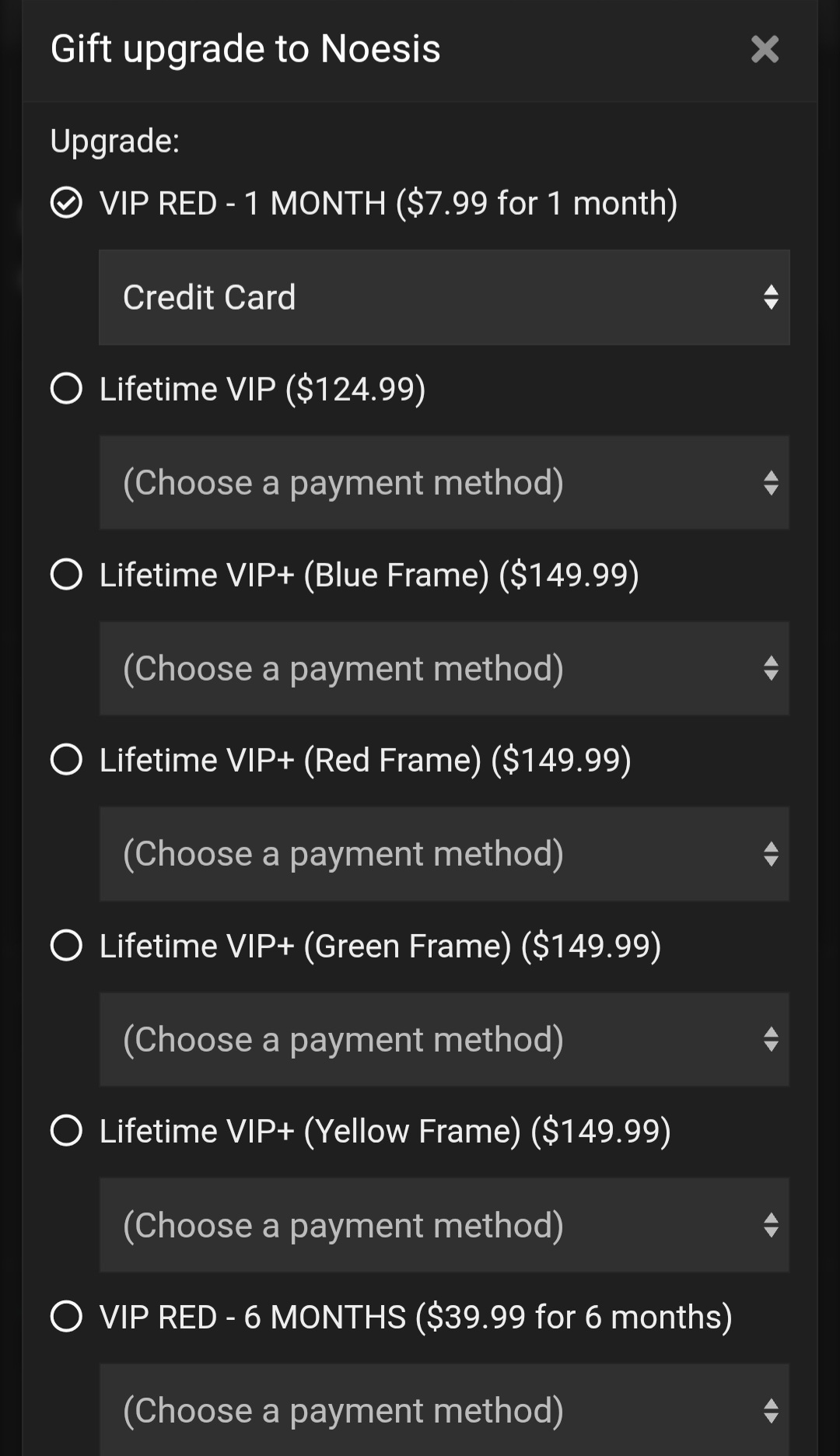Open the Credit Card payment dropdown
The height and width of the screenshot is (1456, 840).
(444, 297)
